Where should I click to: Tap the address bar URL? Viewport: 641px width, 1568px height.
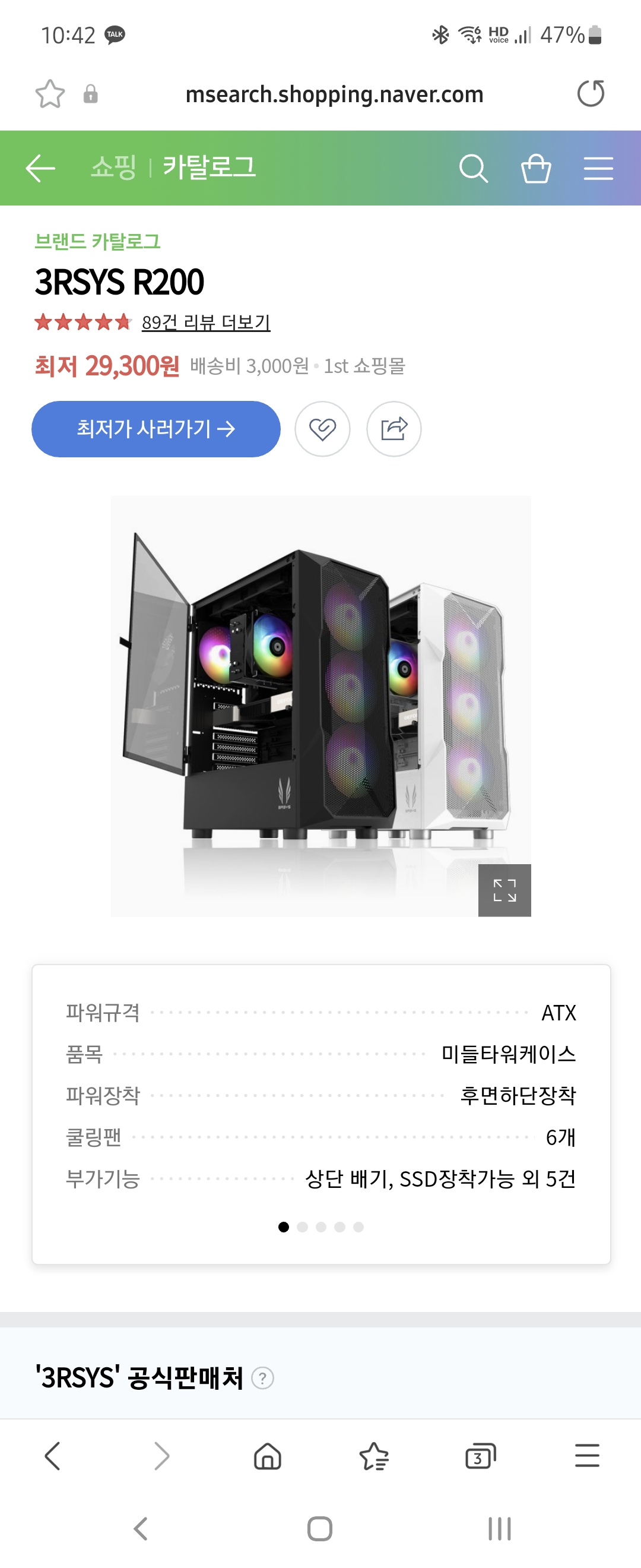click(x=334, y=94)
